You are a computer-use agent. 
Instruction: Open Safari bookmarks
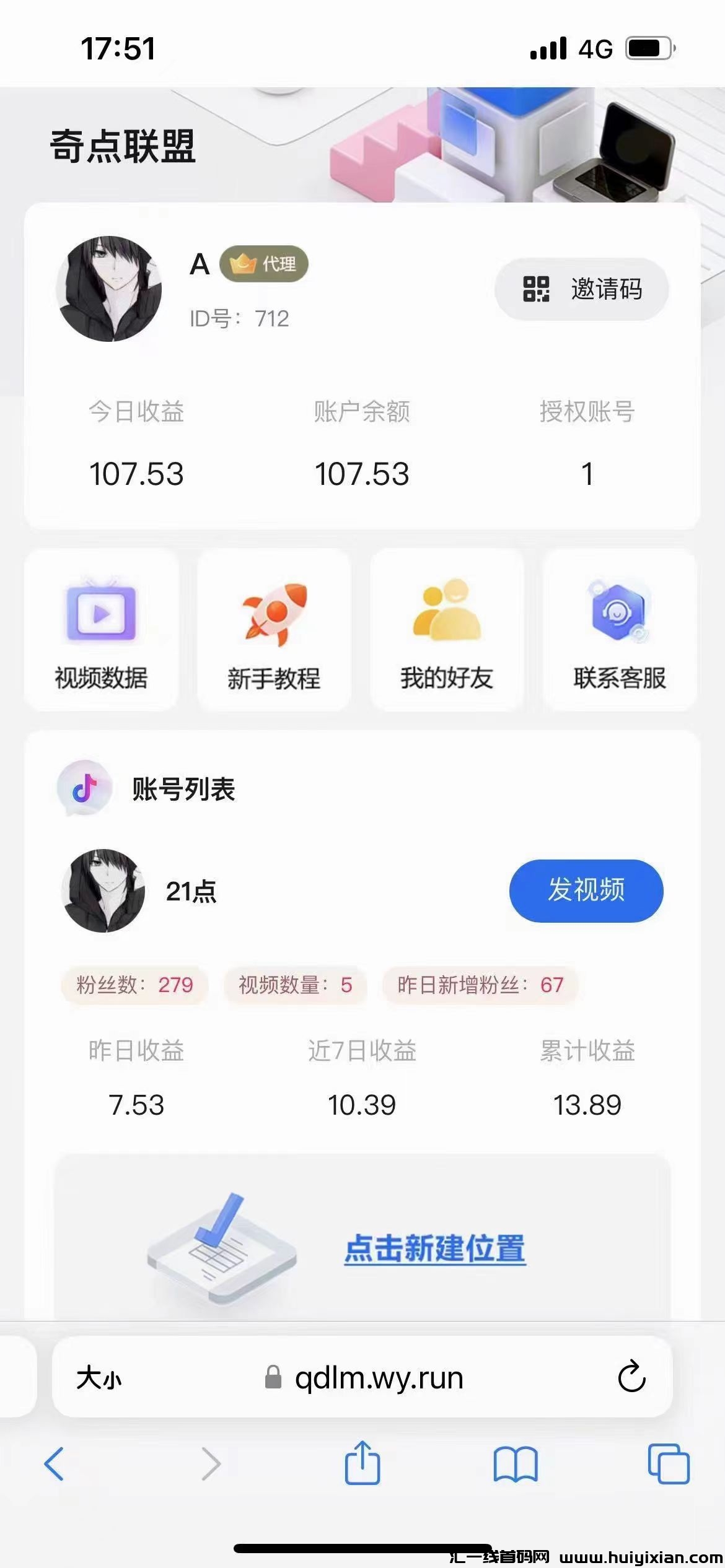tap(516, 1464)
